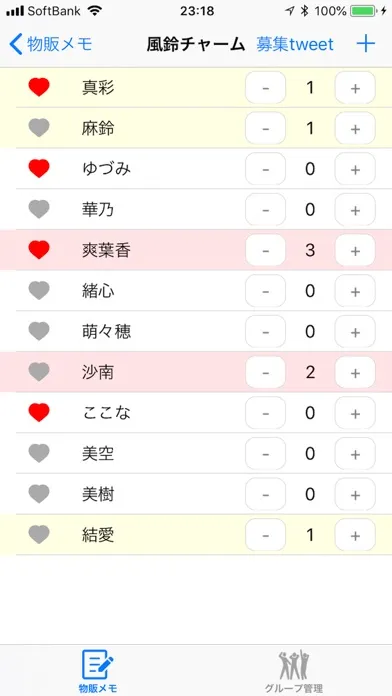Decrease the count for 沙南

point(265,372)
